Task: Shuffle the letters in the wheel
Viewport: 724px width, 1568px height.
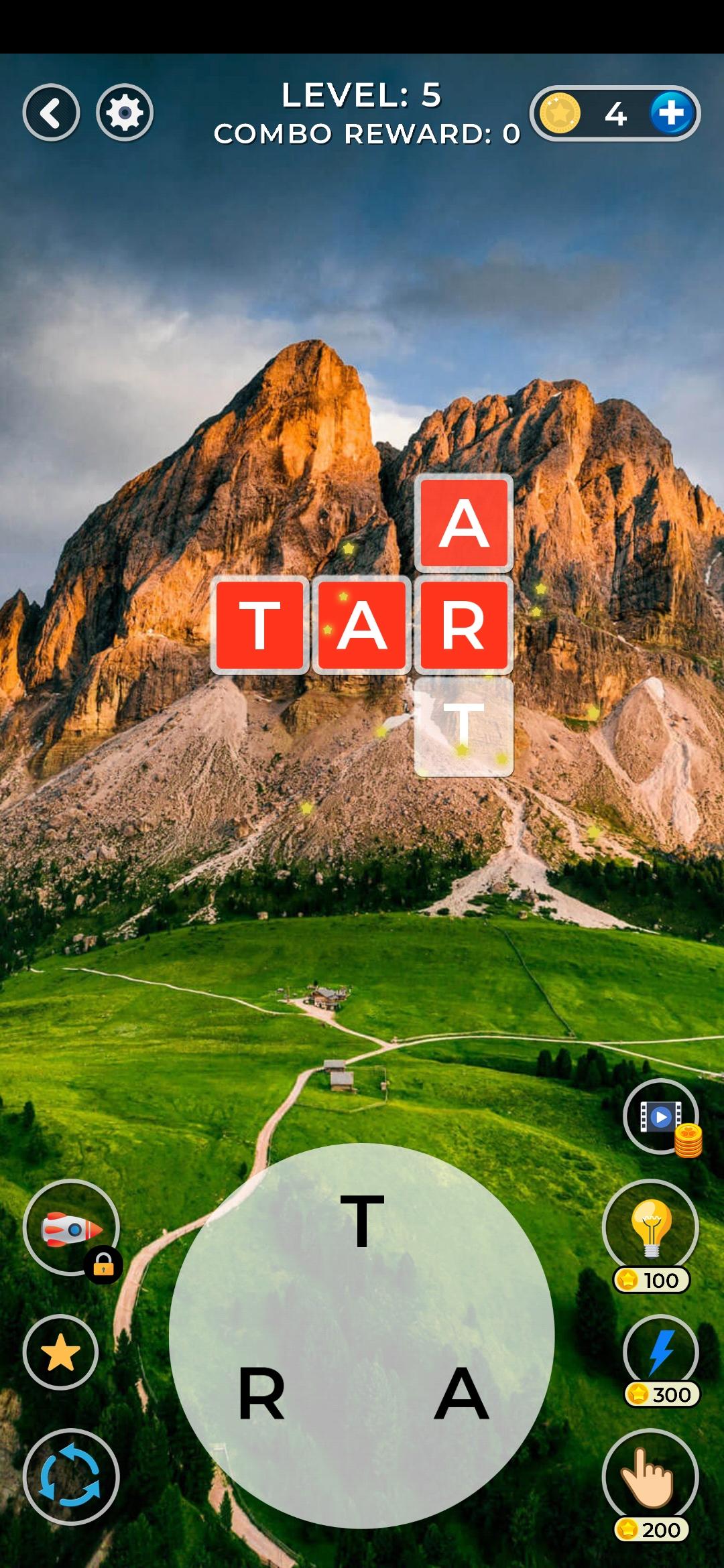Action: pyautogui.click(x=71, y=1477)
